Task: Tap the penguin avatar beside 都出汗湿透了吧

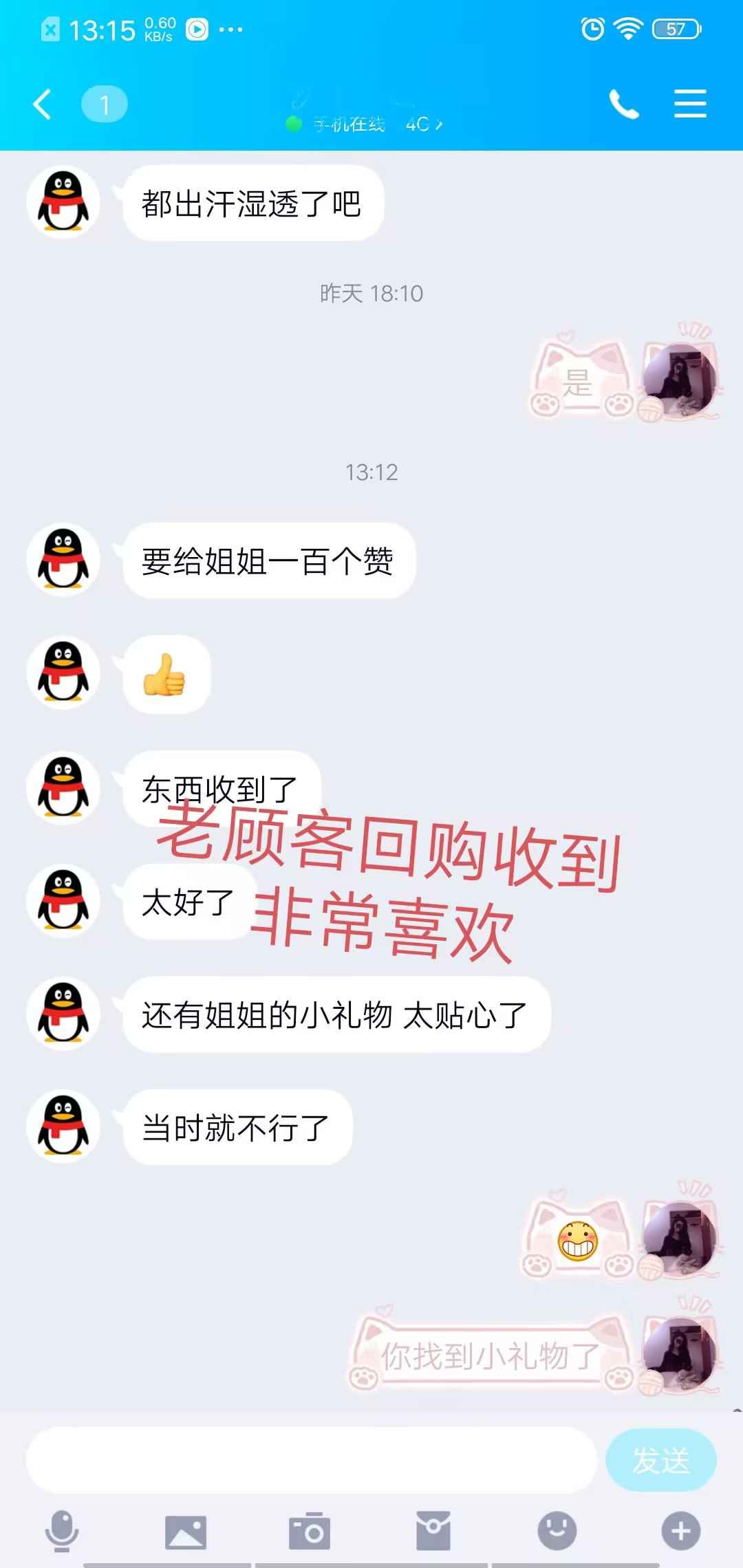Action: pyautogui.click(x=63, y=202)
